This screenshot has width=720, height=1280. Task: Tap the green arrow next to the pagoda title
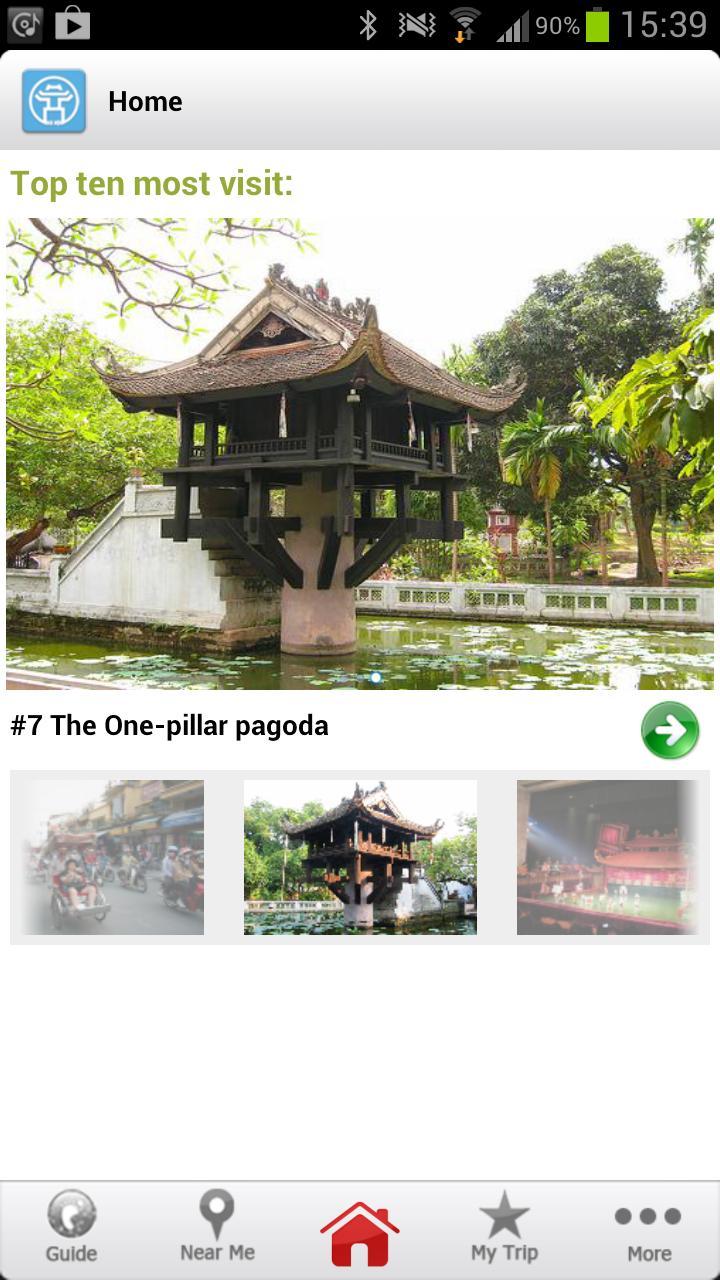tap(670, 732)
